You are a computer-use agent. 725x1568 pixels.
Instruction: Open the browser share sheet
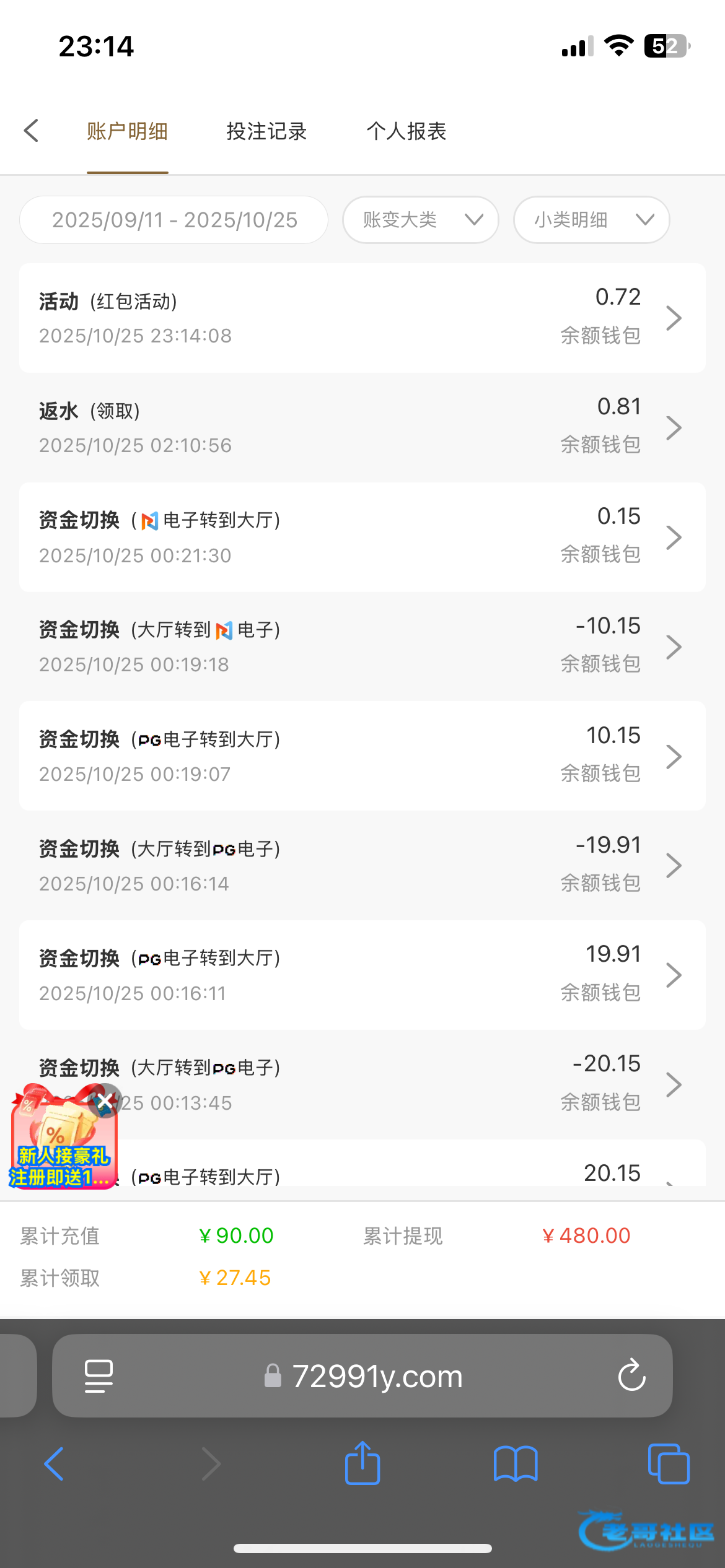[362, 1464]
